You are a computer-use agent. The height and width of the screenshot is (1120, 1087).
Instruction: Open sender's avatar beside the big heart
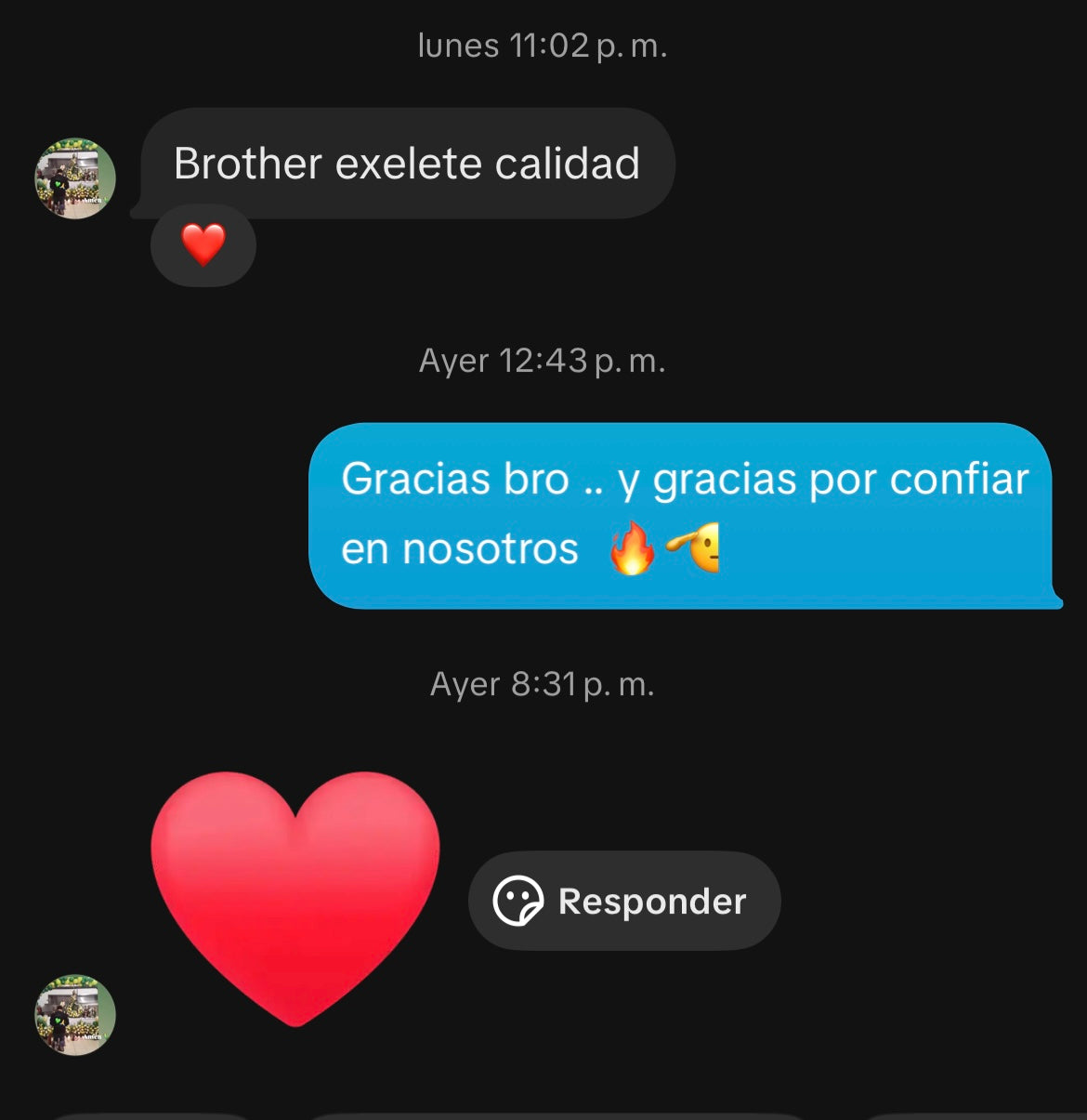click(75, 1015)
